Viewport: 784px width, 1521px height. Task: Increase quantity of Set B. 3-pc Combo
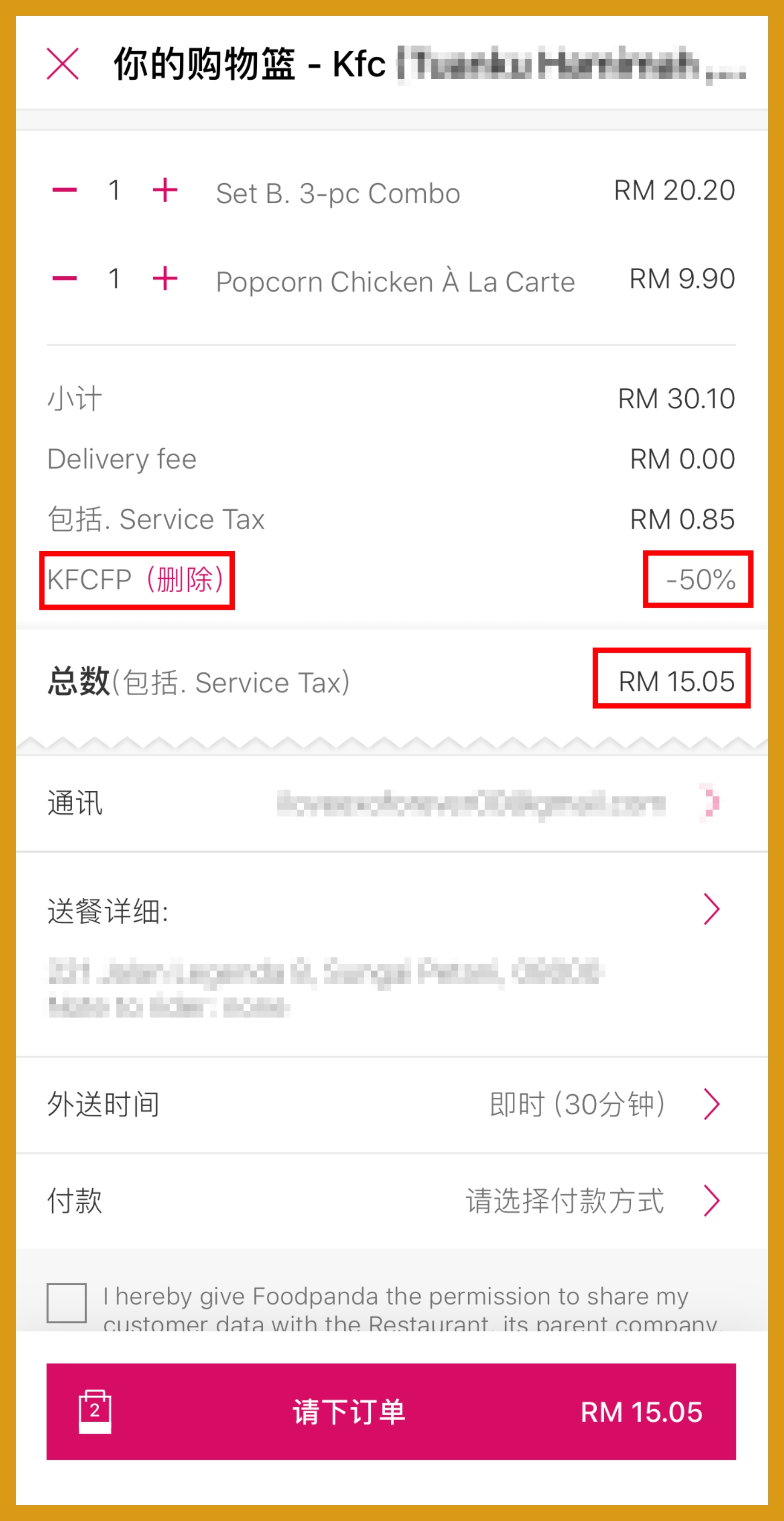165,190
